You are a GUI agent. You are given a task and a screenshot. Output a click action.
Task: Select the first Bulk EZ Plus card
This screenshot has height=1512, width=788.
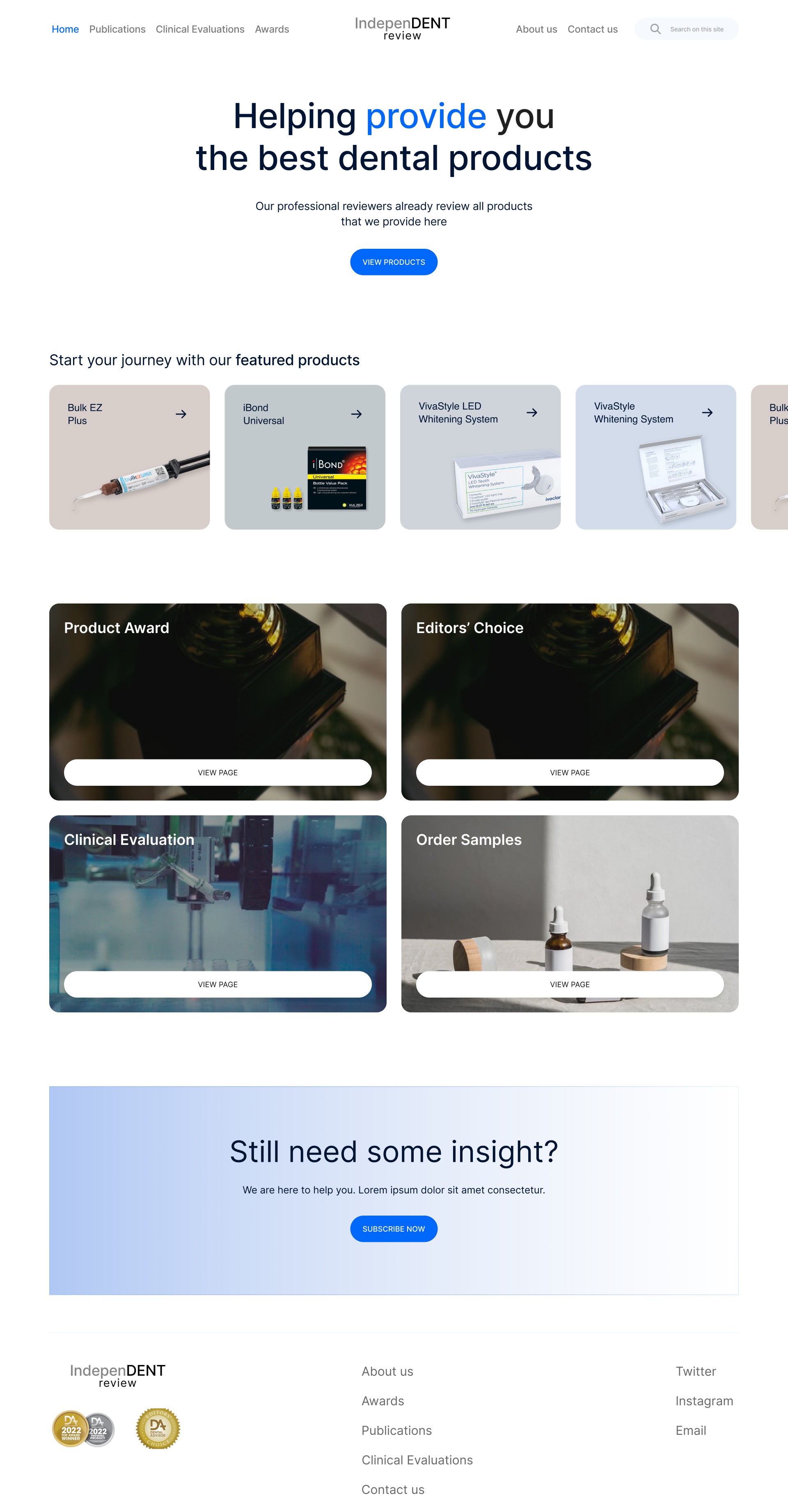coord(129,457)
